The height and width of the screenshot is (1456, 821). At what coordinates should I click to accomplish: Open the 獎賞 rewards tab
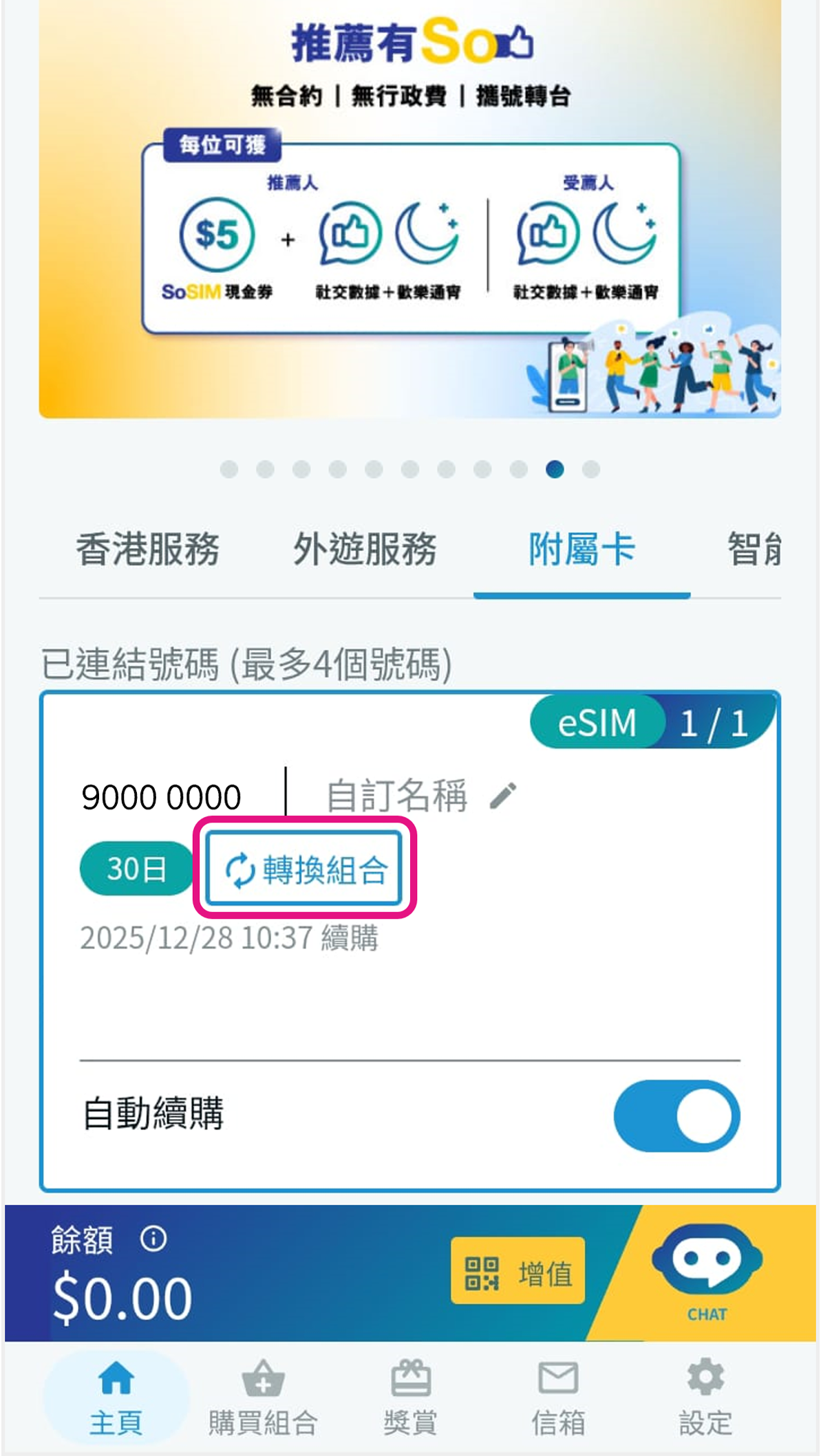(x=410, y=1397)
